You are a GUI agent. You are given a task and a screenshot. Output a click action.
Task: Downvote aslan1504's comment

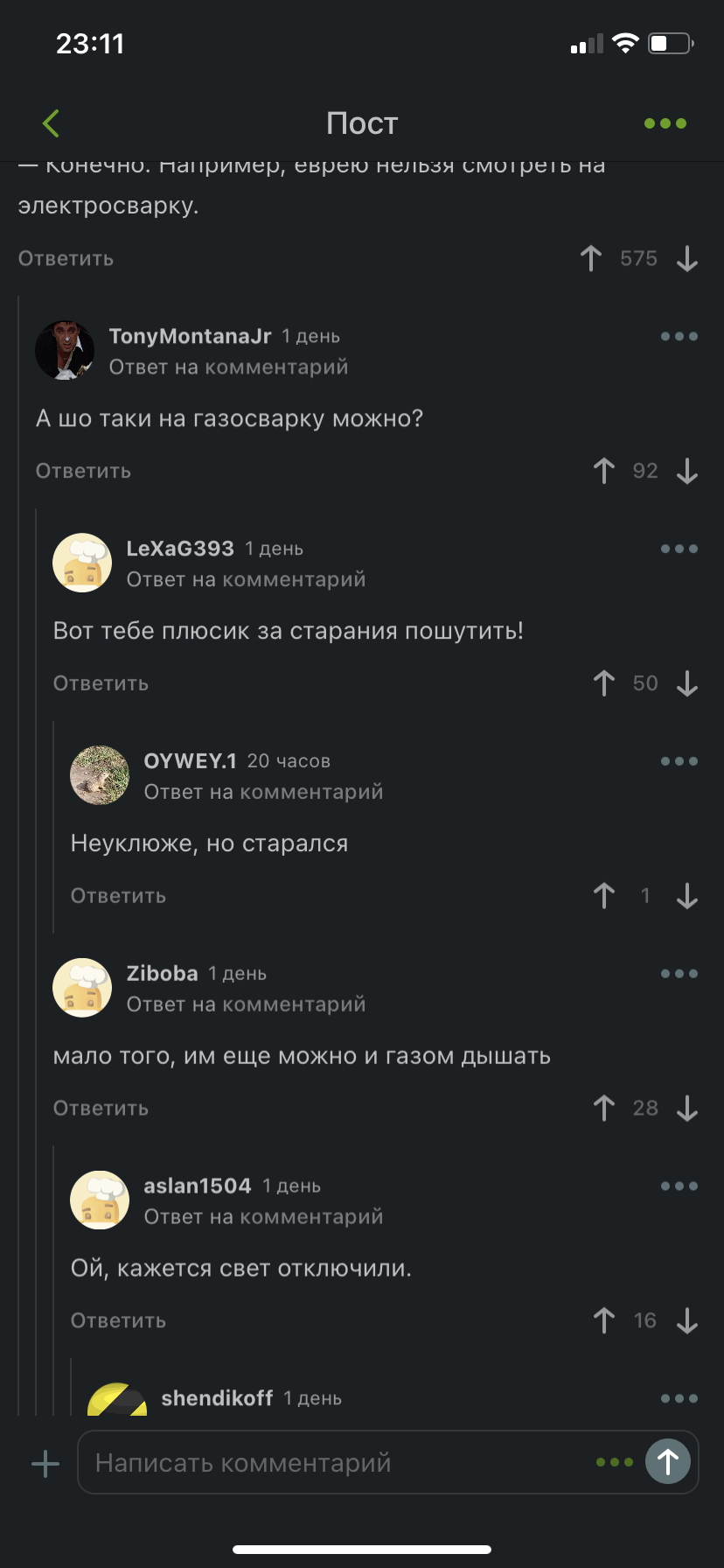687,1320
